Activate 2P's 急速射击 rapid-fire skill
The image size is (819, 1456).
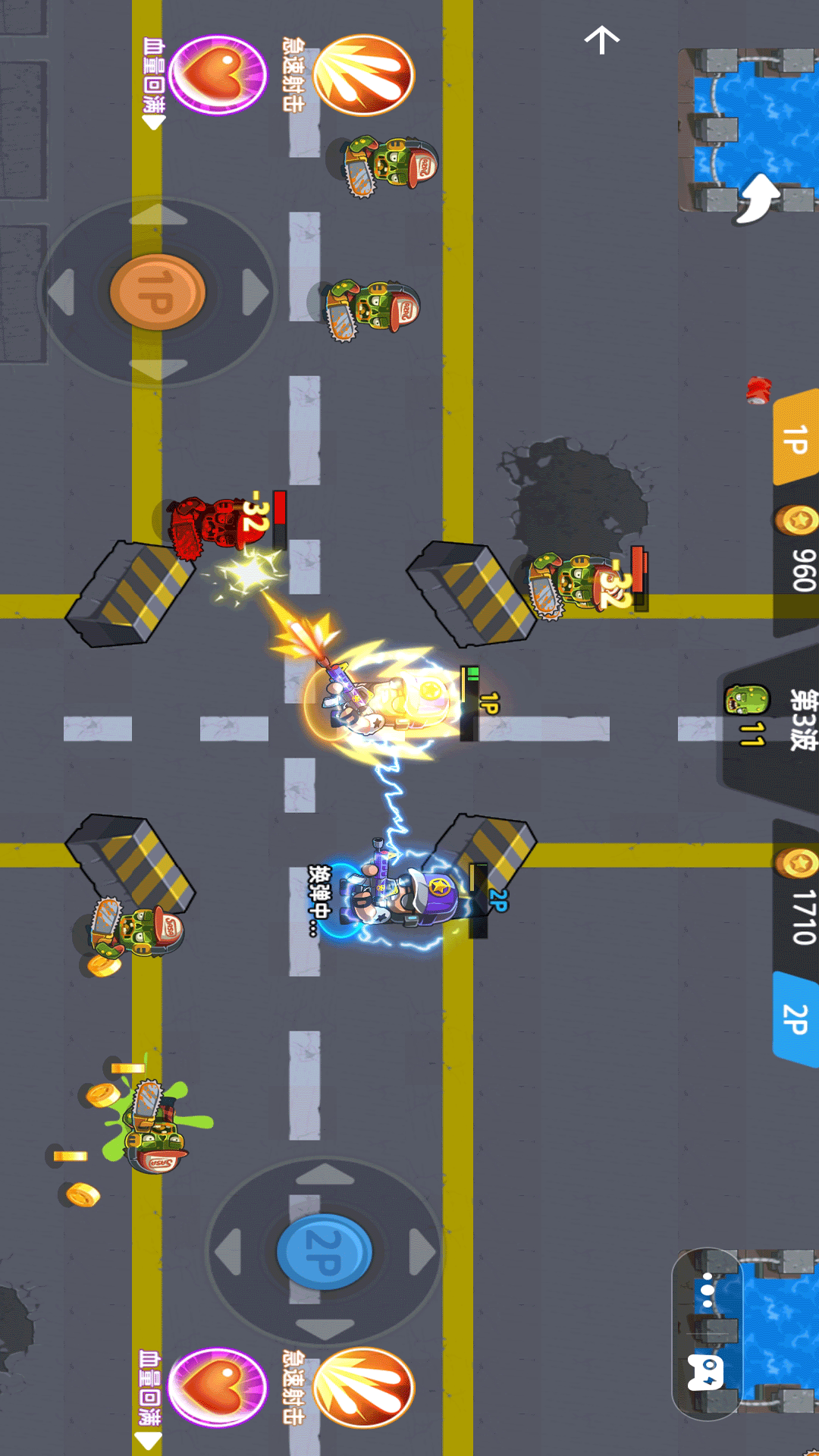[x=363, y=1388]
